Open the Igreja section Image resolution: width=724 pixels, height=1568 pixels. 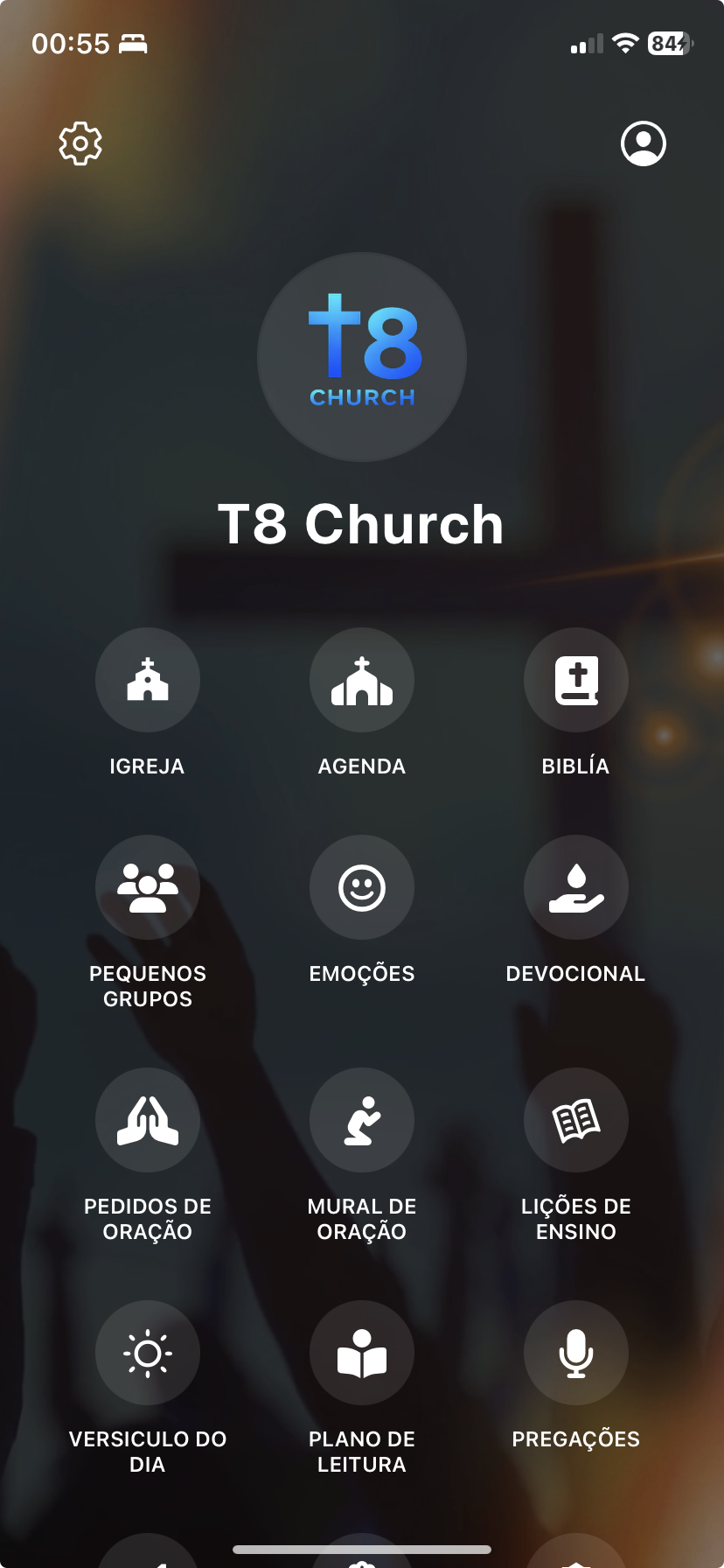147,680
